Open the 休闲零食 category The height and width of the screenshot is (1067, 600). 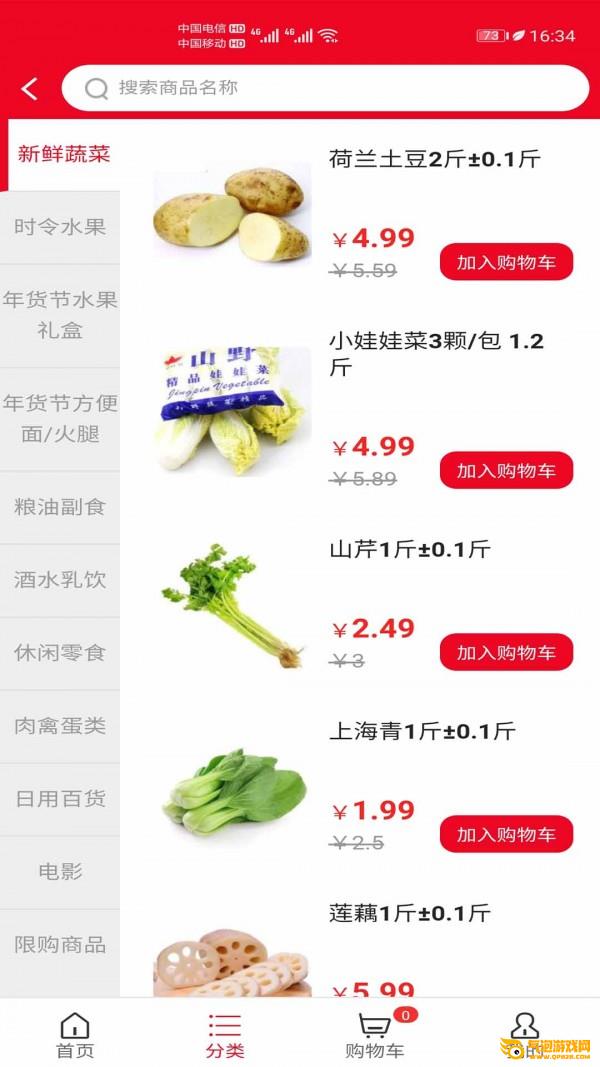[60, 653]
